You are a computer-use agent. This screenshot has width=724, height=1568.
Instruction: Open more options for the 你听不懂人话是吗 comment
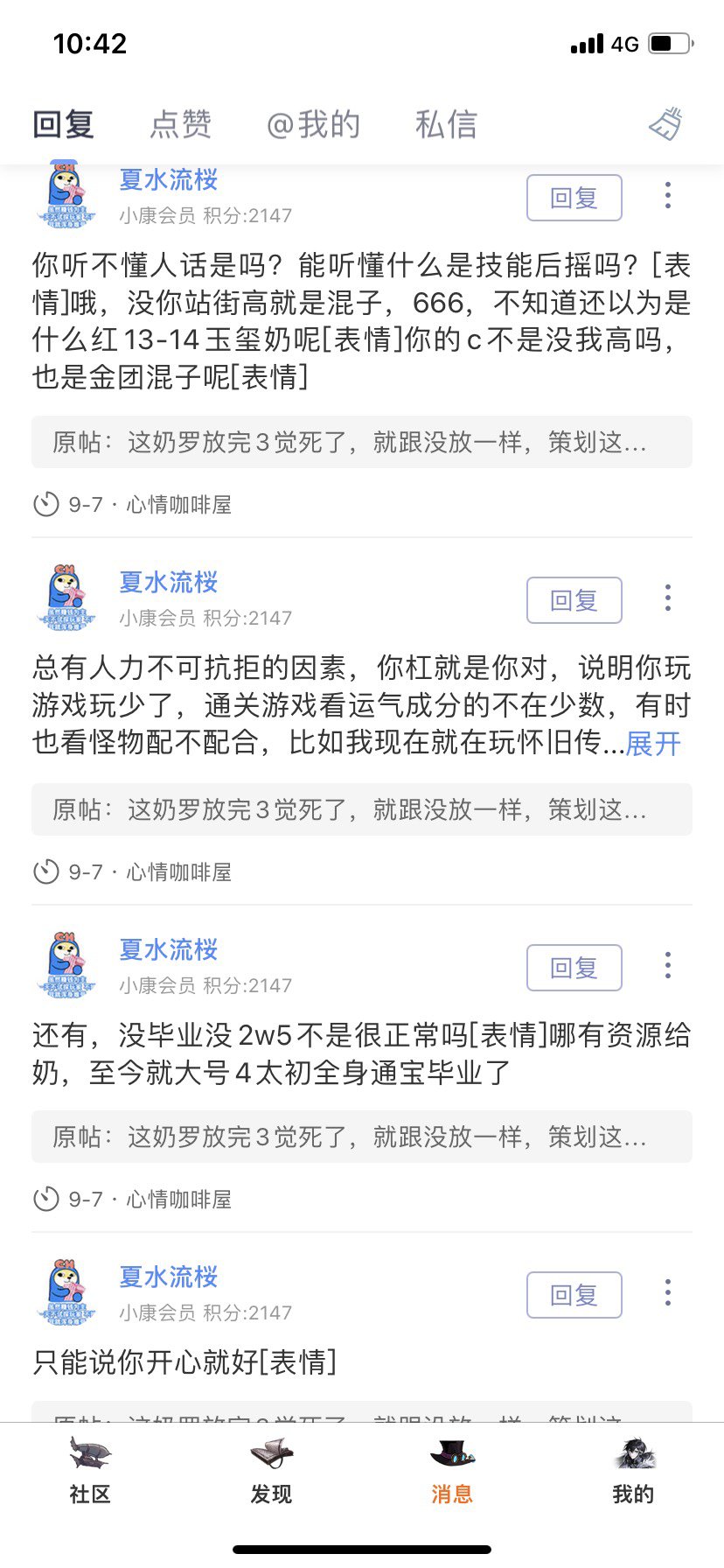pyautogui.click(x=668, y=195)
